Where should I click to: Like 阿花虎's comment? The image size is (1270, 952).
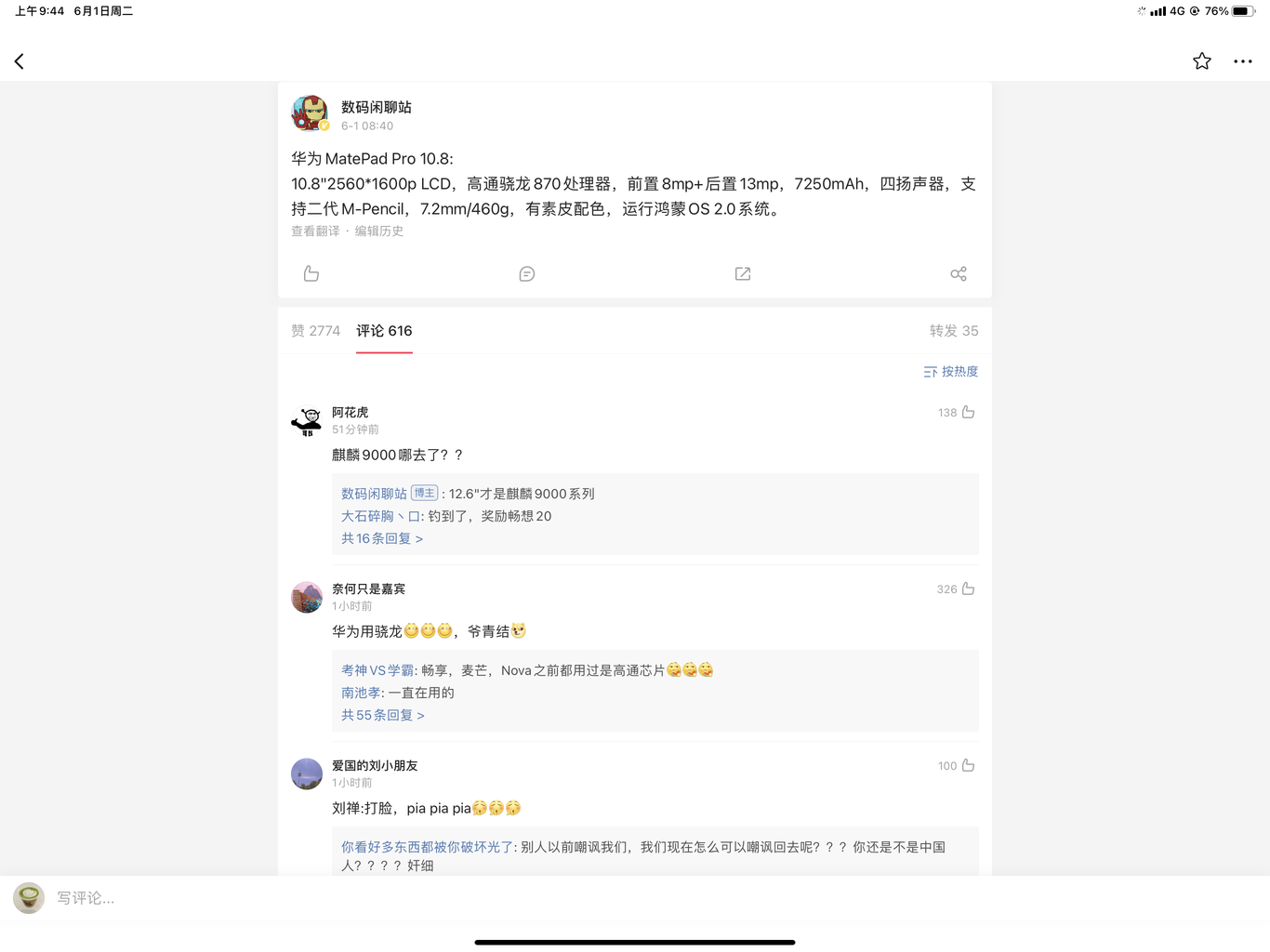pyautogui.click(x=967, y=413)
